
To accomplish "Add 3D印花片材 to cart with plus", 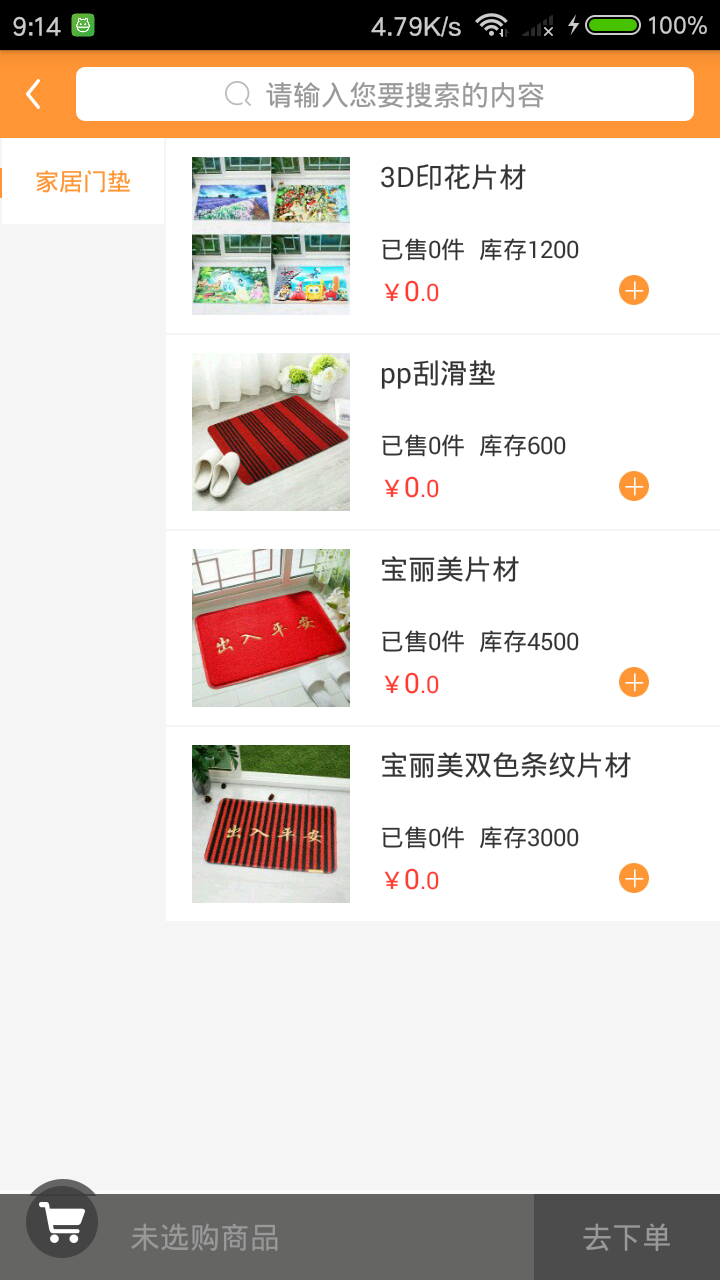I will 634,291.
